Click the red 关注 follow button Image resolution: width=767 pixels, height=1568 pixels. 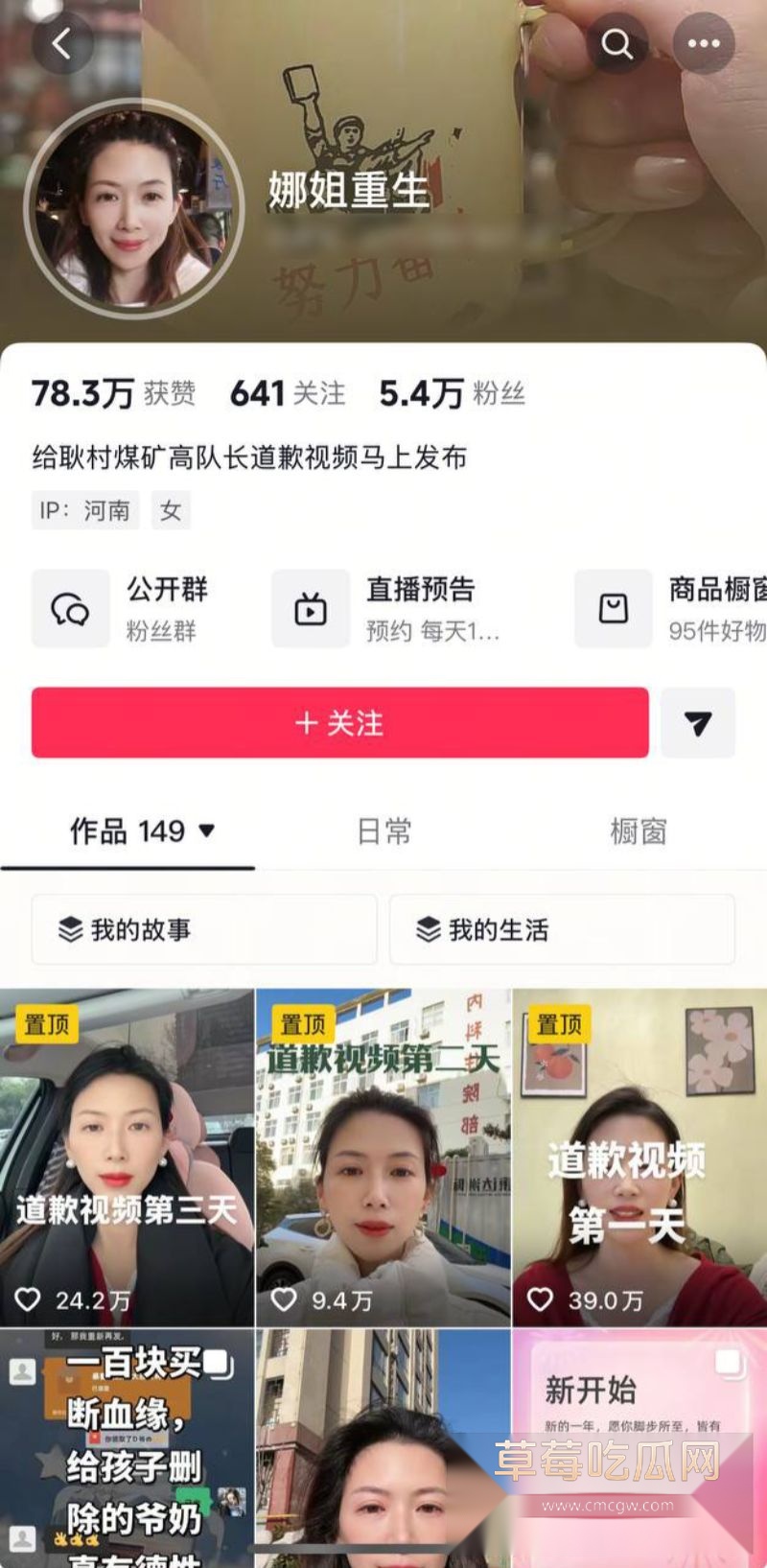pyautogui.click(x=340, y=724)
